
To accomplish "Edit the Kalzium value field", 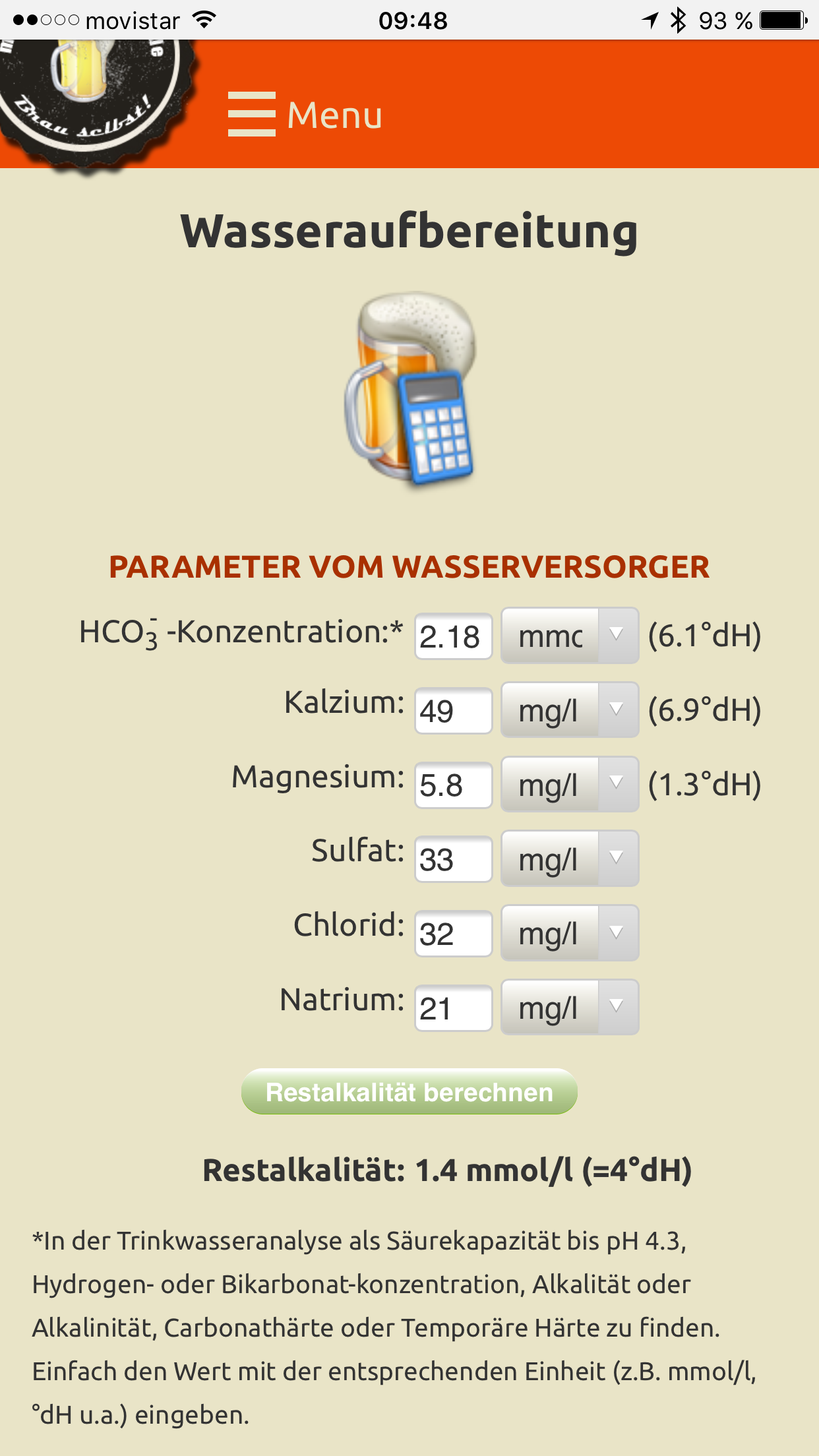I will pyautogui.click(x=453, y=711).
